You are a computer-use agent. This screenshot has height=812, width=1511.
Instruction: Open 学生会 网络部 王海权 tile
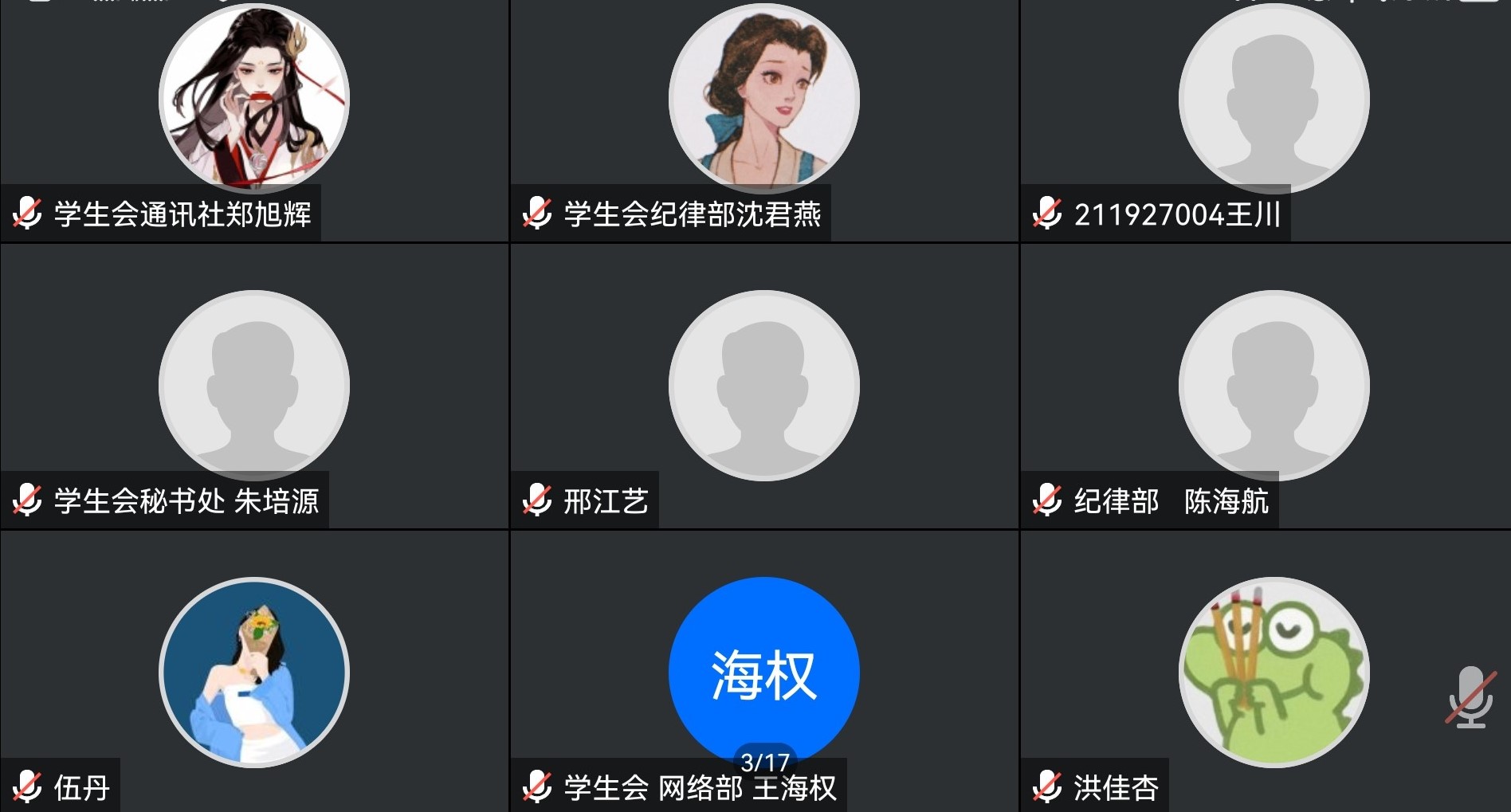point(763,673)
